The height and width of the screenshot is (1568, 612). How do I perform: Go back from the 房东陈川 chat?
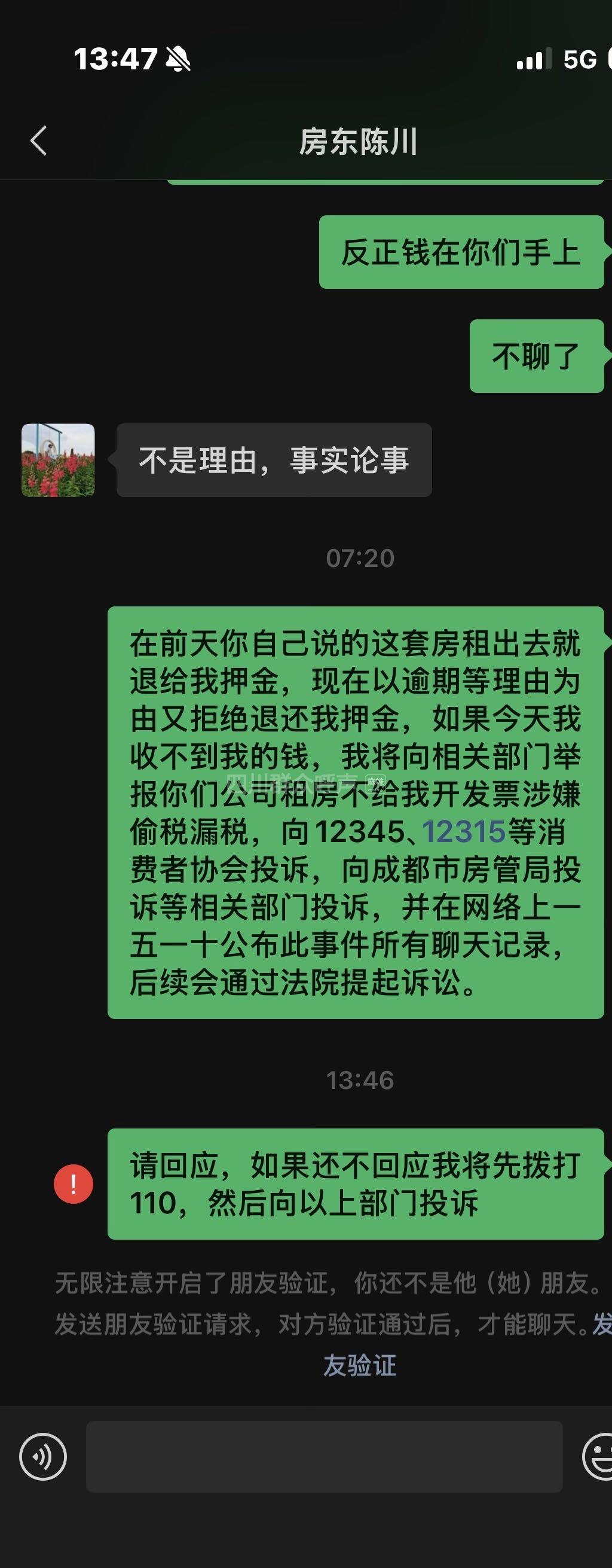pos(38,141)
